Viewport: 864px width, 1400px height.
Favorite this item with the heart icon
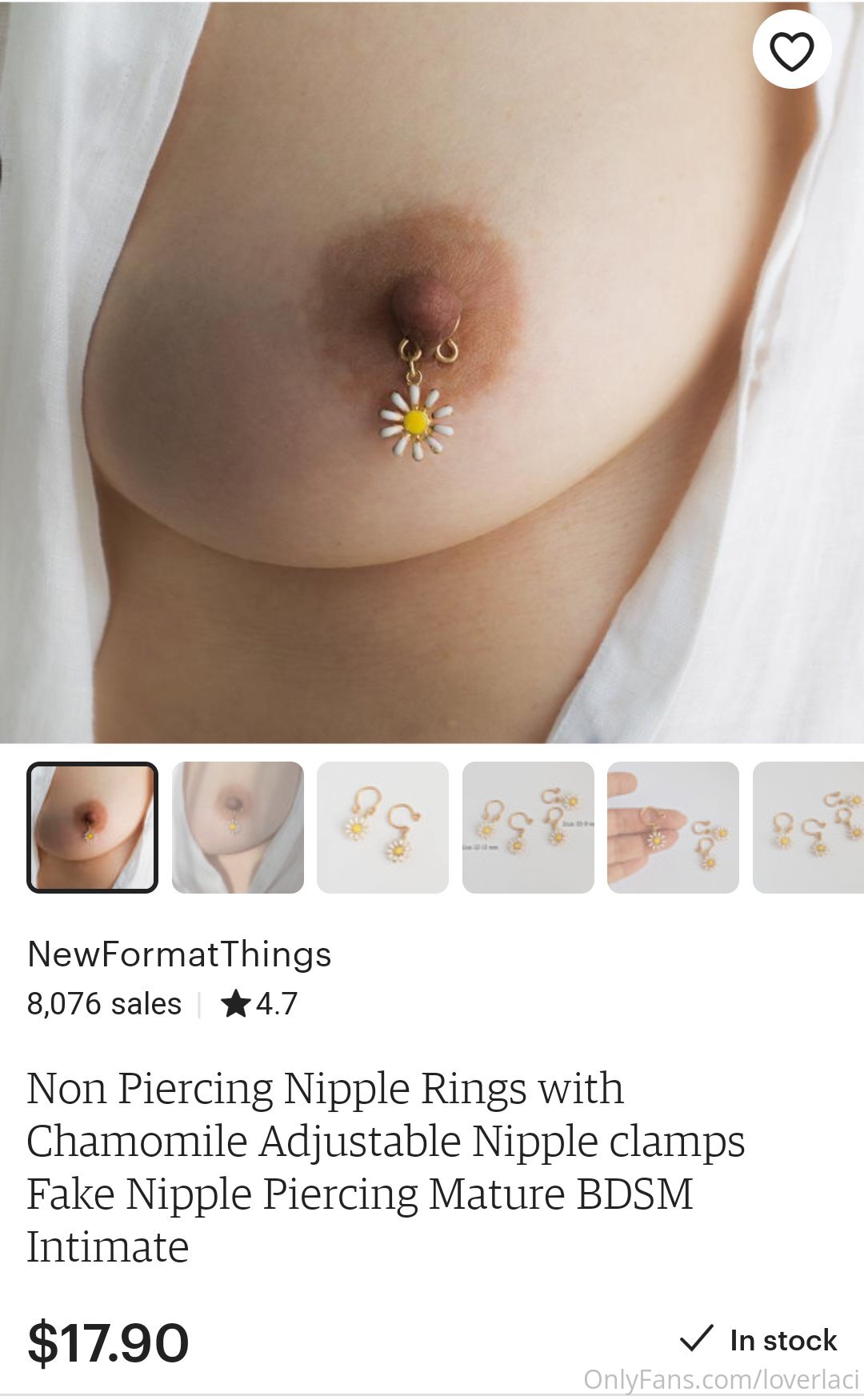pos(792,50)
